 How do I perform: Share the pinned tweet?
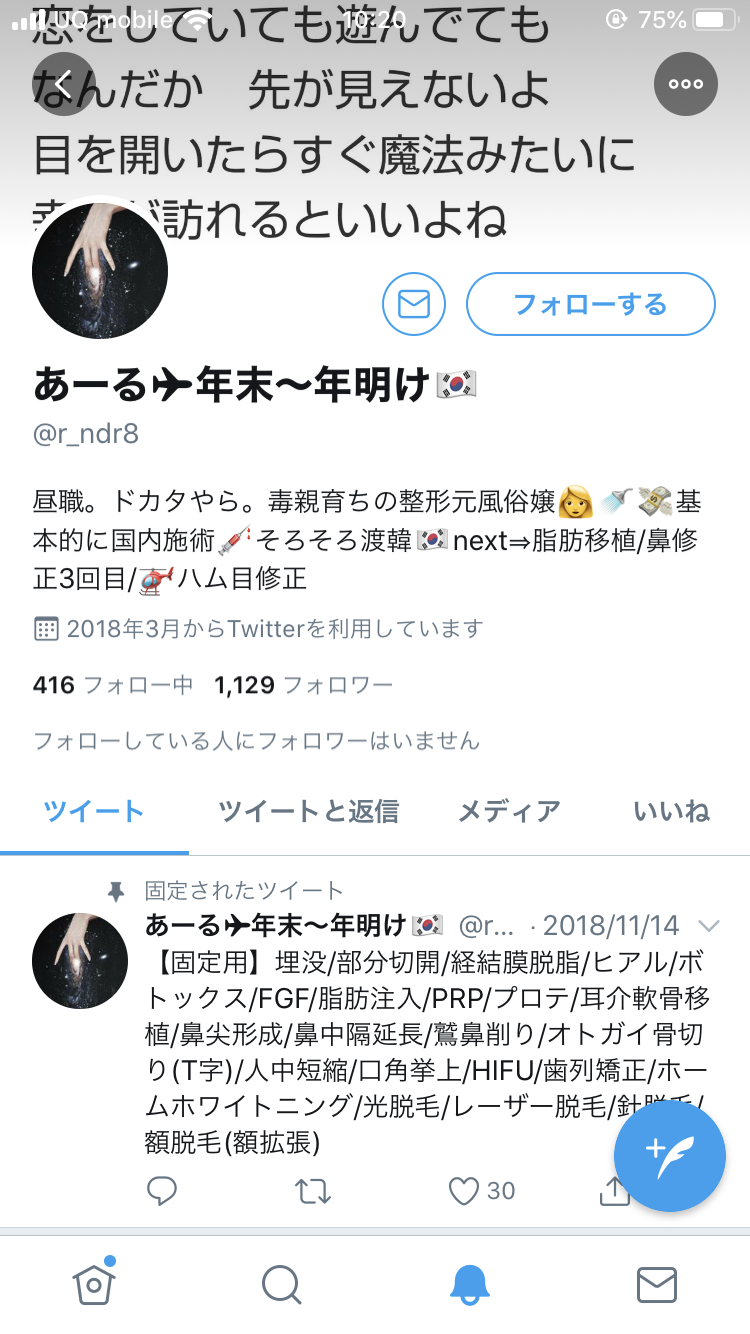coord(614,1190)
